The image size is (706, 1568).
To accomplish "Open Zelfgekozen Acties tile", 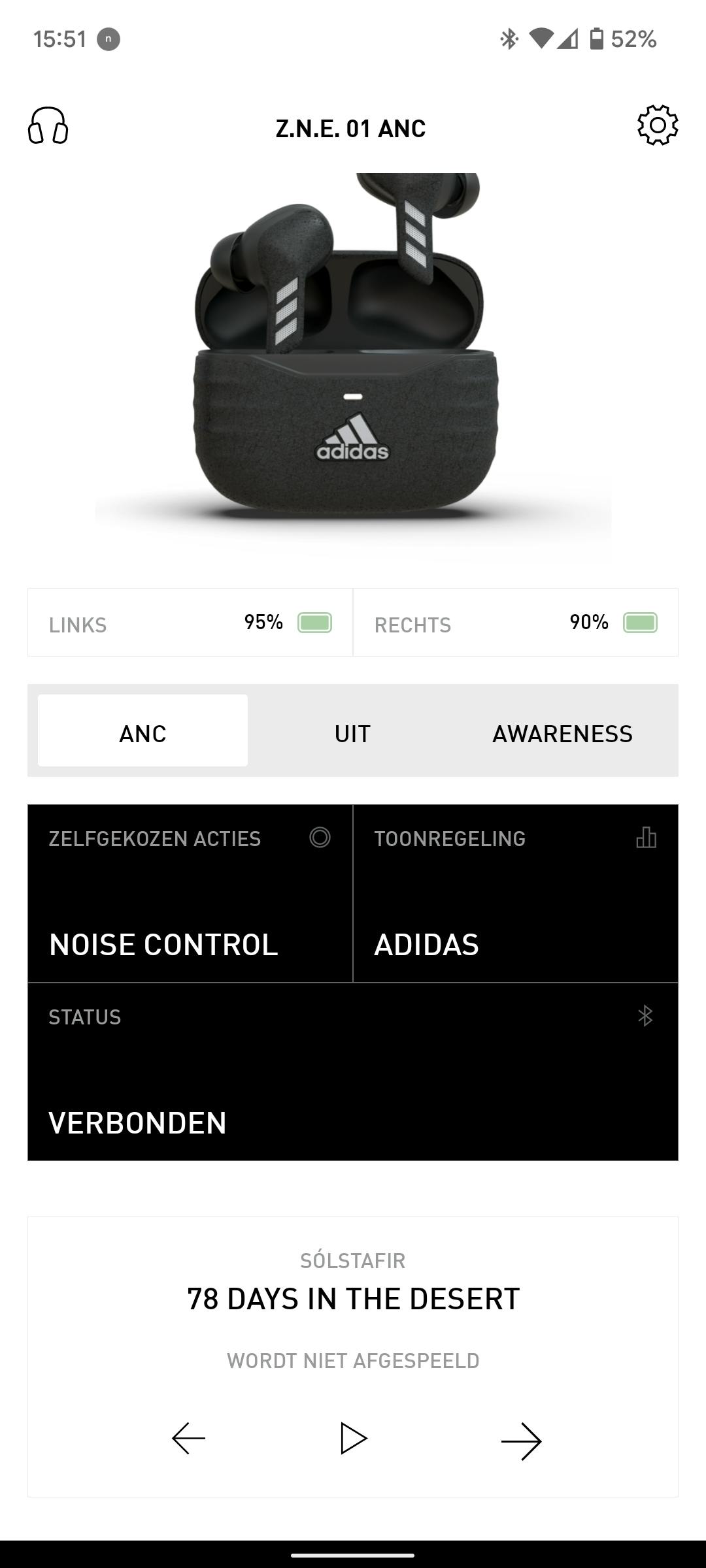I will 190,893.
